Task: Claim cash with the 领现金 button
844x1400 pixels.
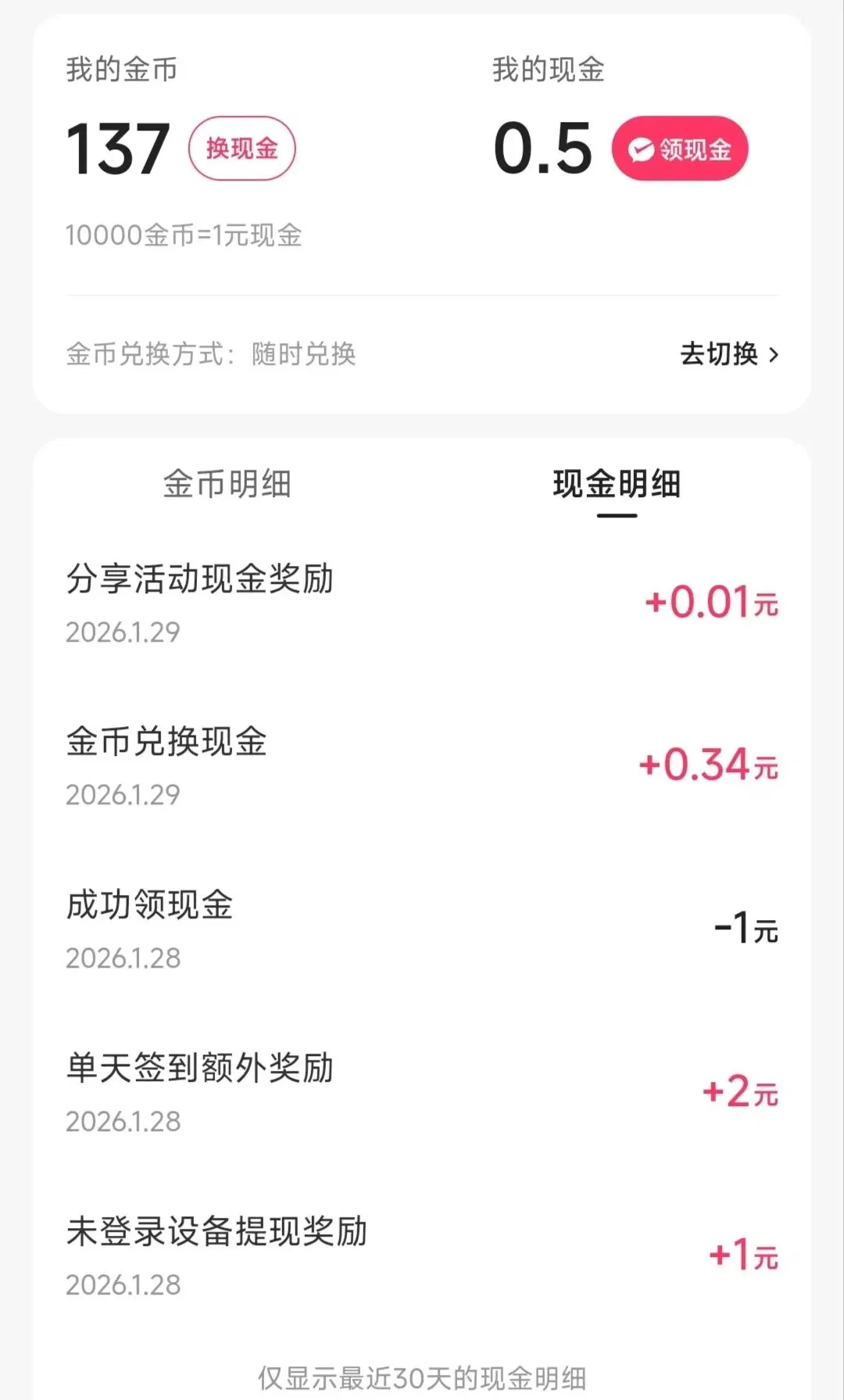Action: pyautogui.click(x=679, y=149)
